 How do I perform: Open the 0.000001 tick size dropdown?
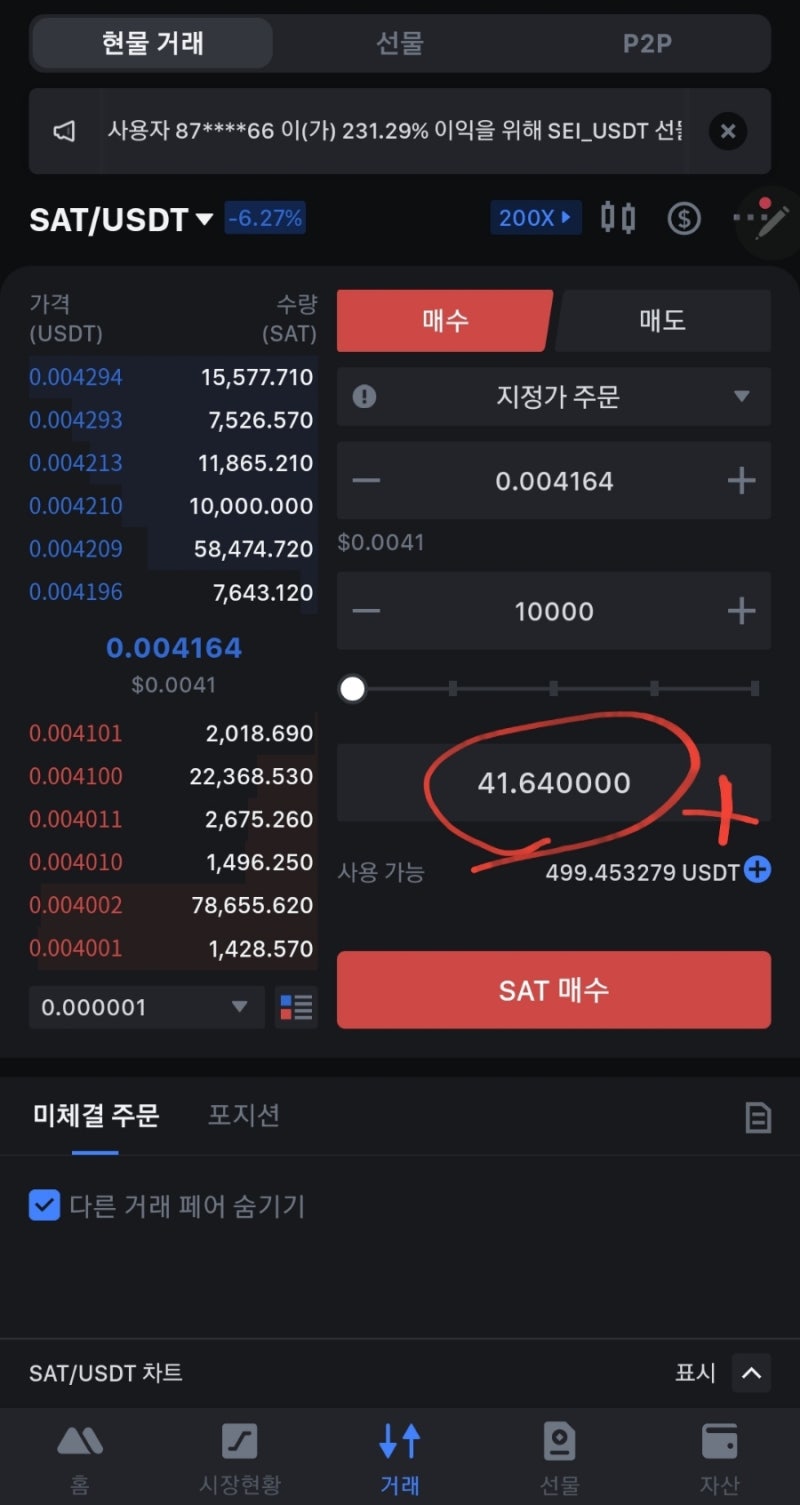click(145, 1007)
